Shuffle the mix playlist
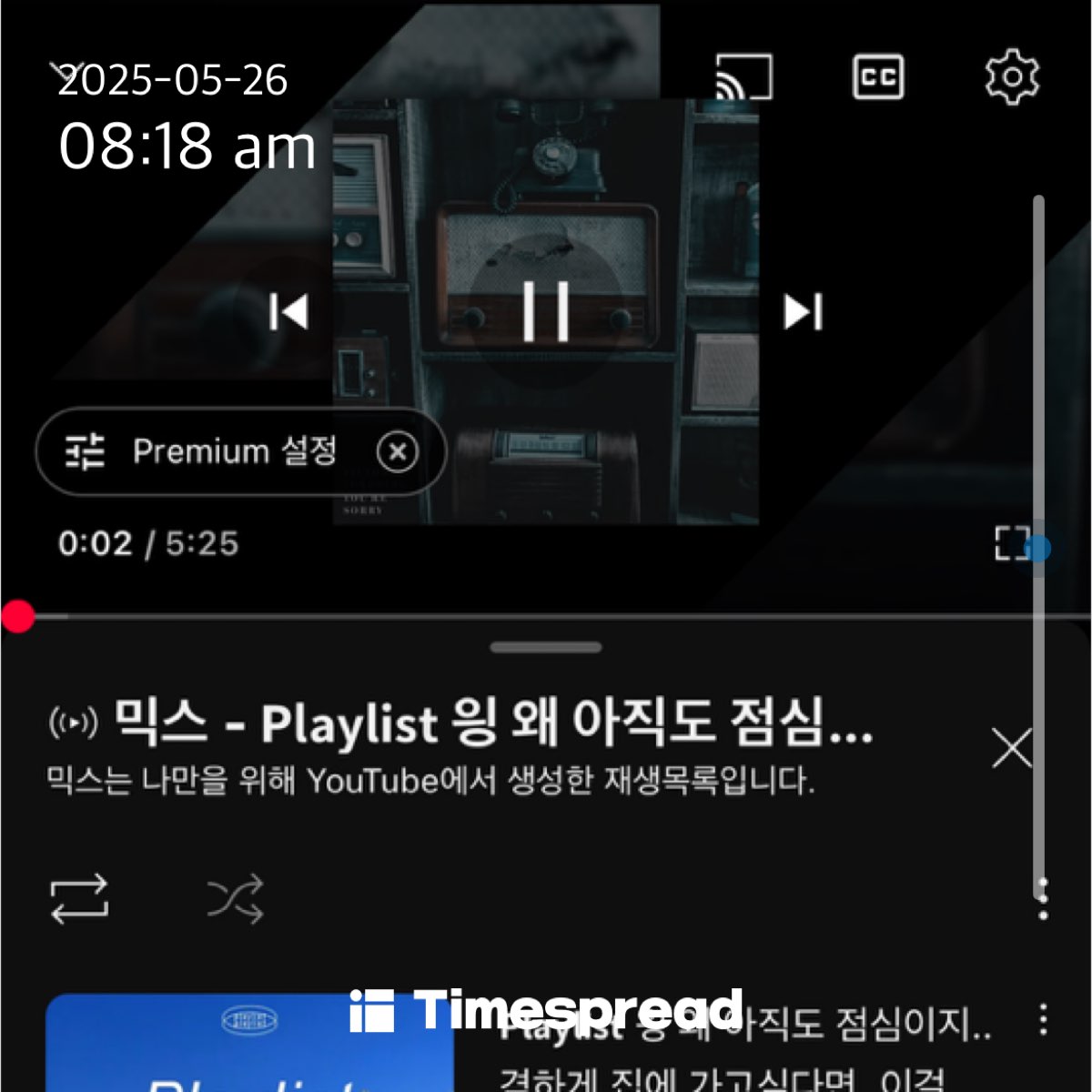The height and width of the screenshot is (1092, 1092). click(x=236, y=899)
